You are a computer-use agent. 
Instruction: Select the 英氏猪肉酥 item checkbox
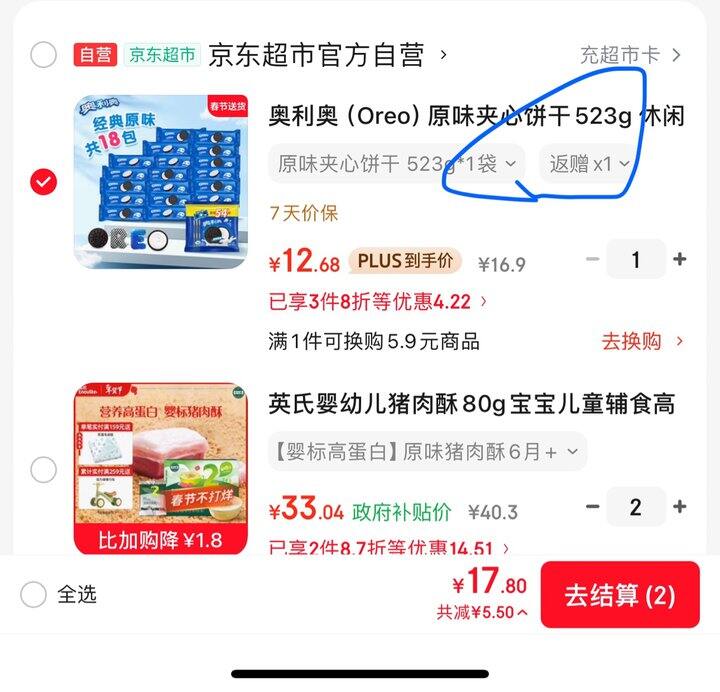click(44, 468)
